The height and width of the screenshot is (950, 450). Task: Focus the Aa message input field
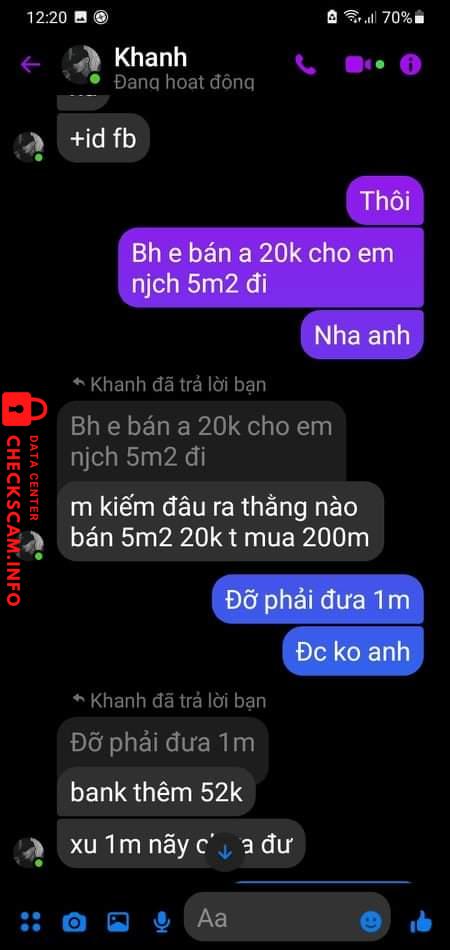276,920
